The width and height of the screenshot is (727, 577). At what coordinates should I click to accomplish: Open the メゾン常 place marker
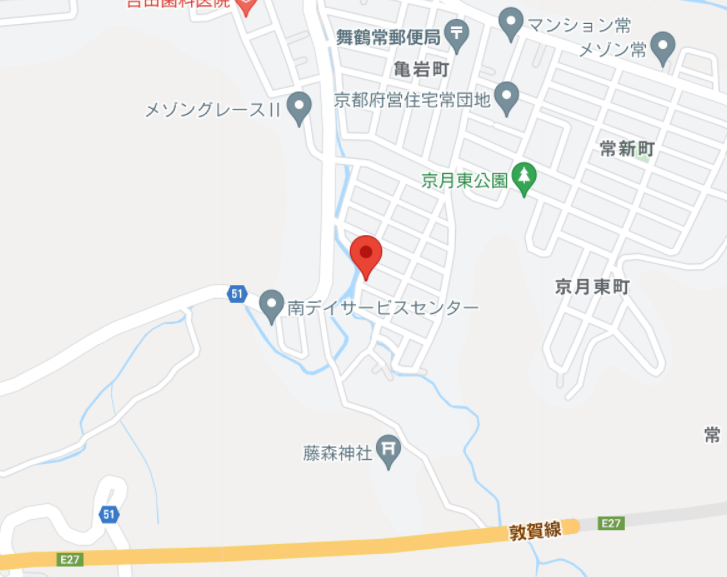662,47
